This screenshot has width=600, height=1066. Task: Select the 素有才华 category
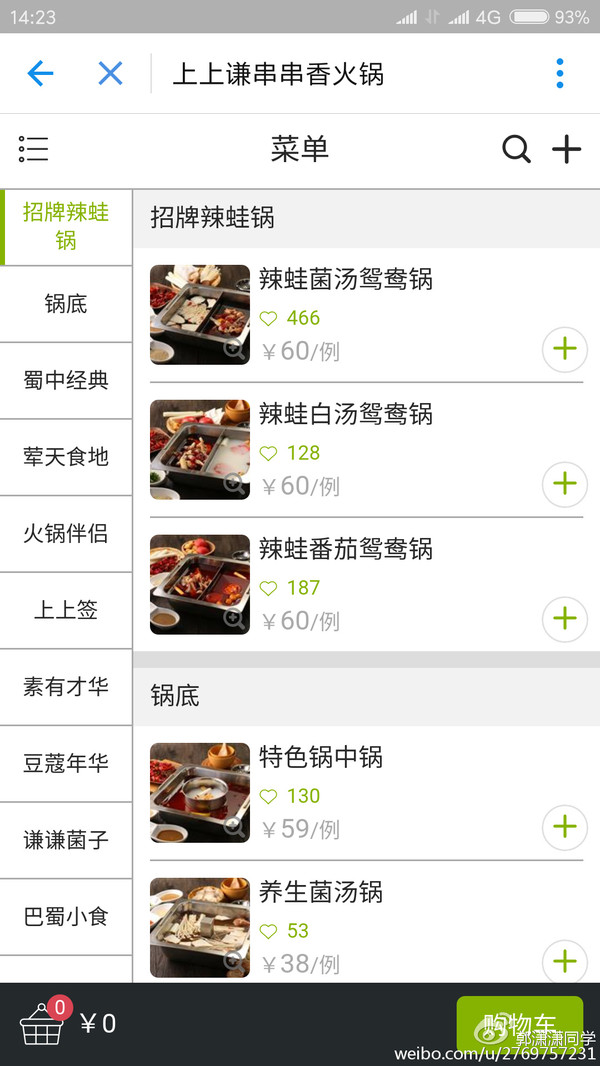point(66,687)
